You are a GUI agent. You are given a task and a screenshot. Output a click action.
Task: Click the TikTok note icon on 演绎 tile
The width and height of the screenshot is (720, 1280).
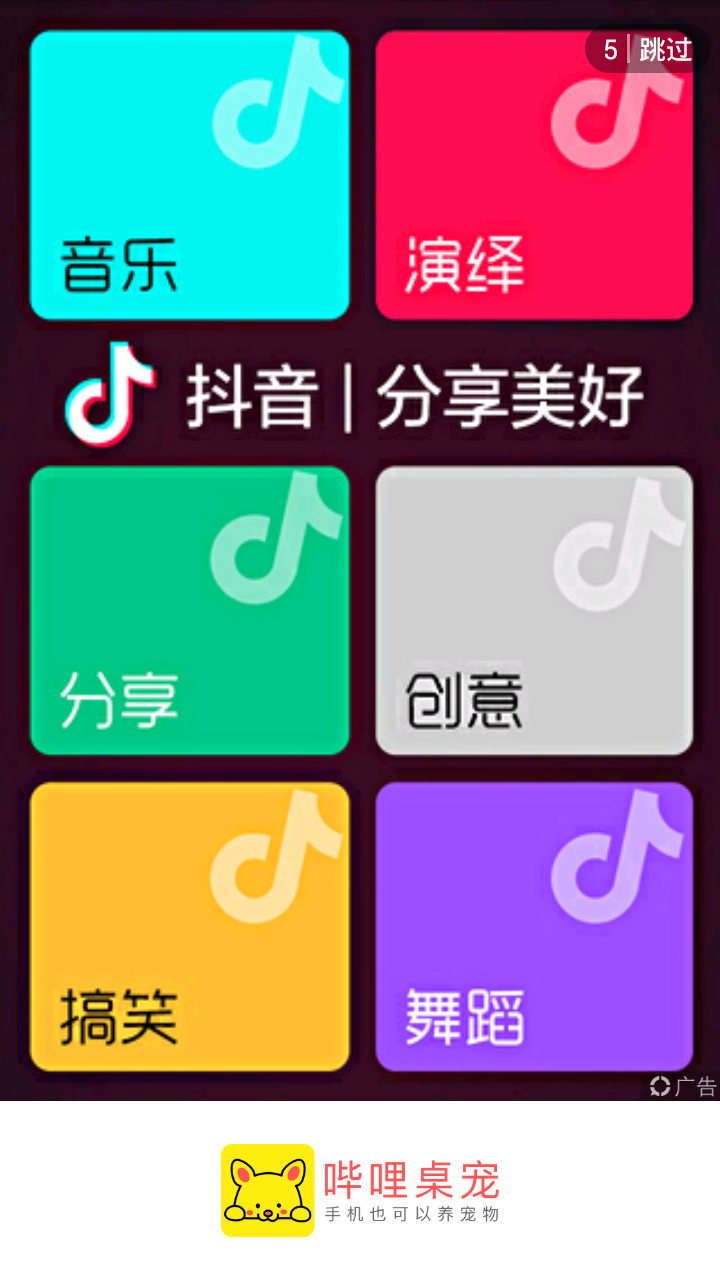pos(610,120)
